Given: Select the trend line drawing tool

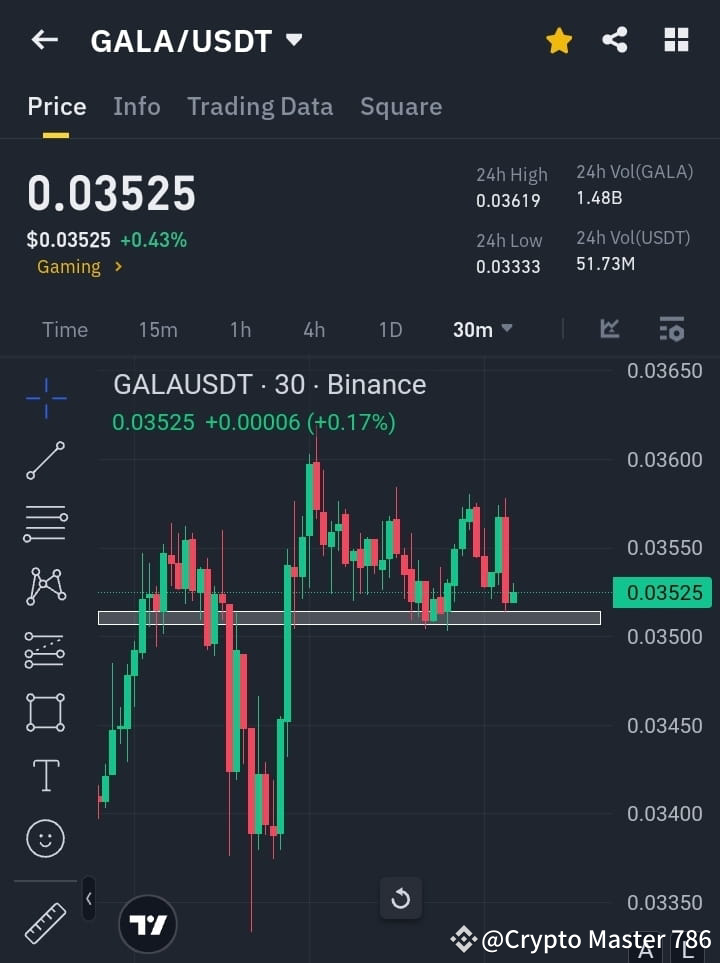Looking at the screenshot, I should click(45, 461).
